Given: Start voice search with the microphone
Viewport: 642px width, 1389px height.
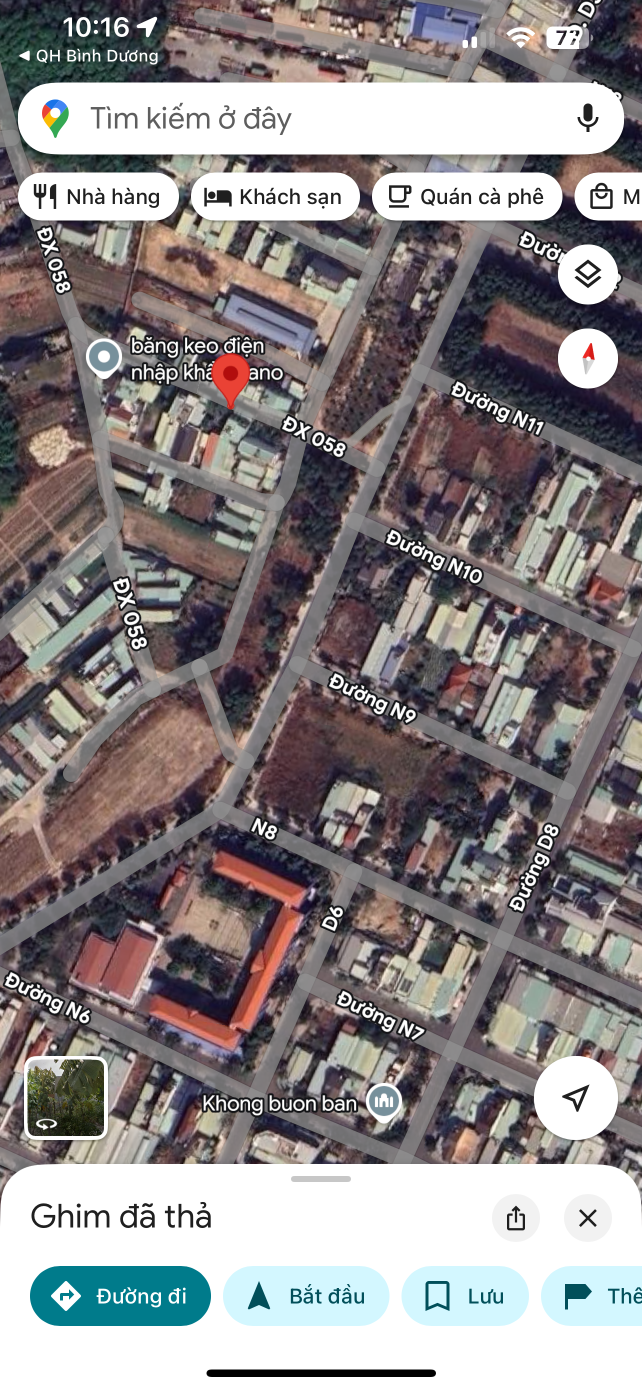Looking at the screenshot, I should [x=588, y=119].
